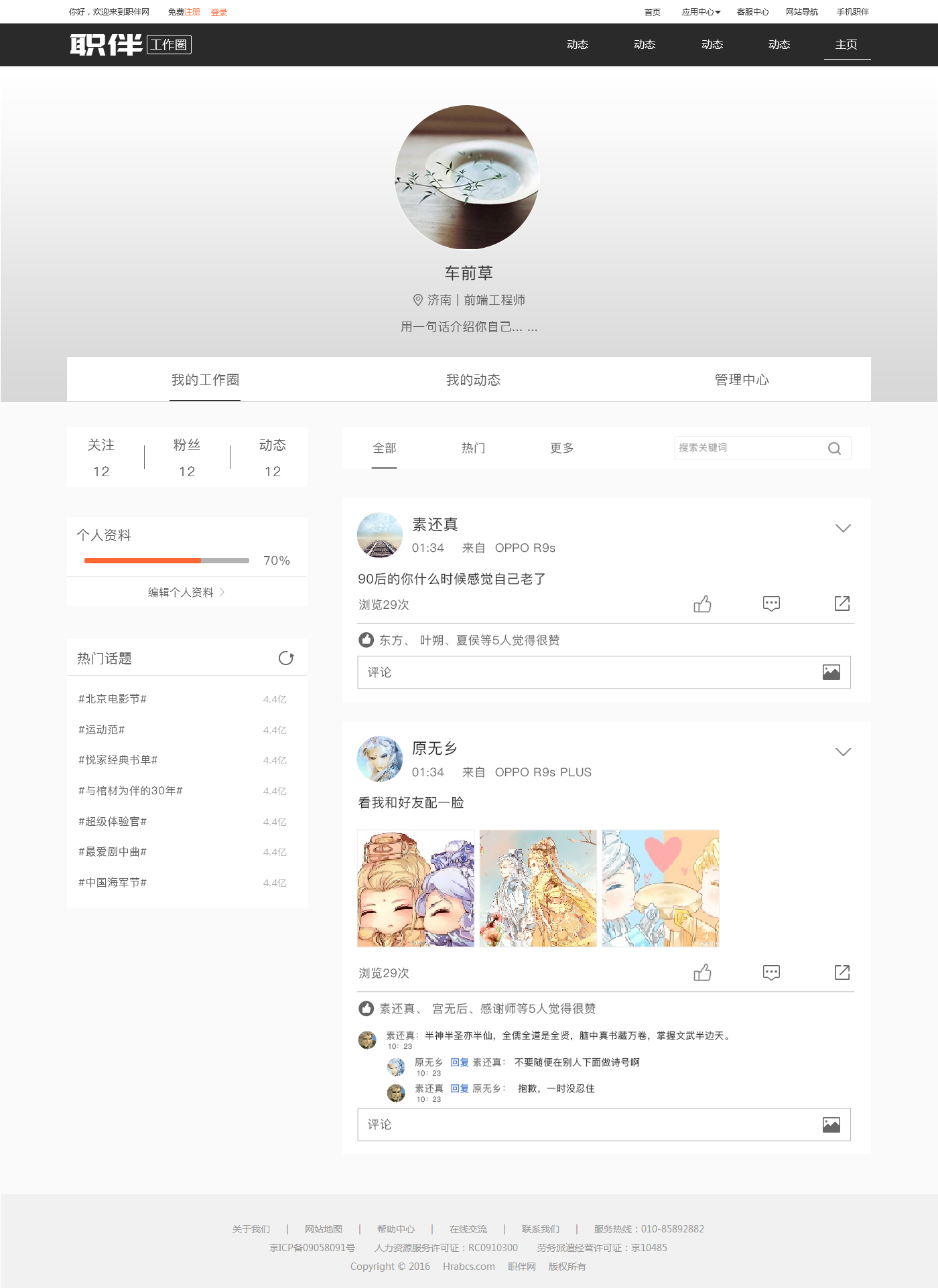Go to 主页 in header navigation
Viewport: 938px width, 1288px height.
[846, 44]
